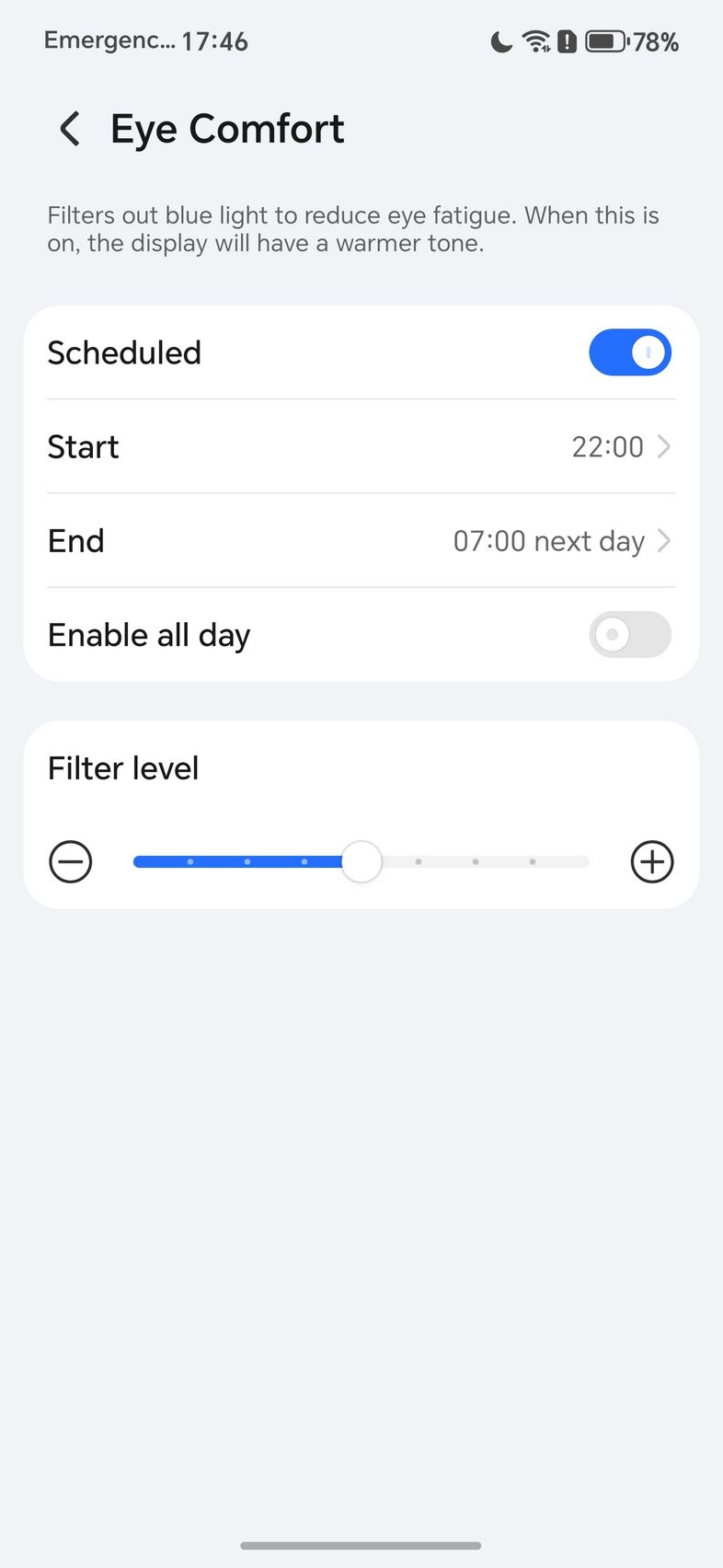Viewport: 723px width, 1568px height.
Task: Enable the all day toggle
Action: (630, 635)
